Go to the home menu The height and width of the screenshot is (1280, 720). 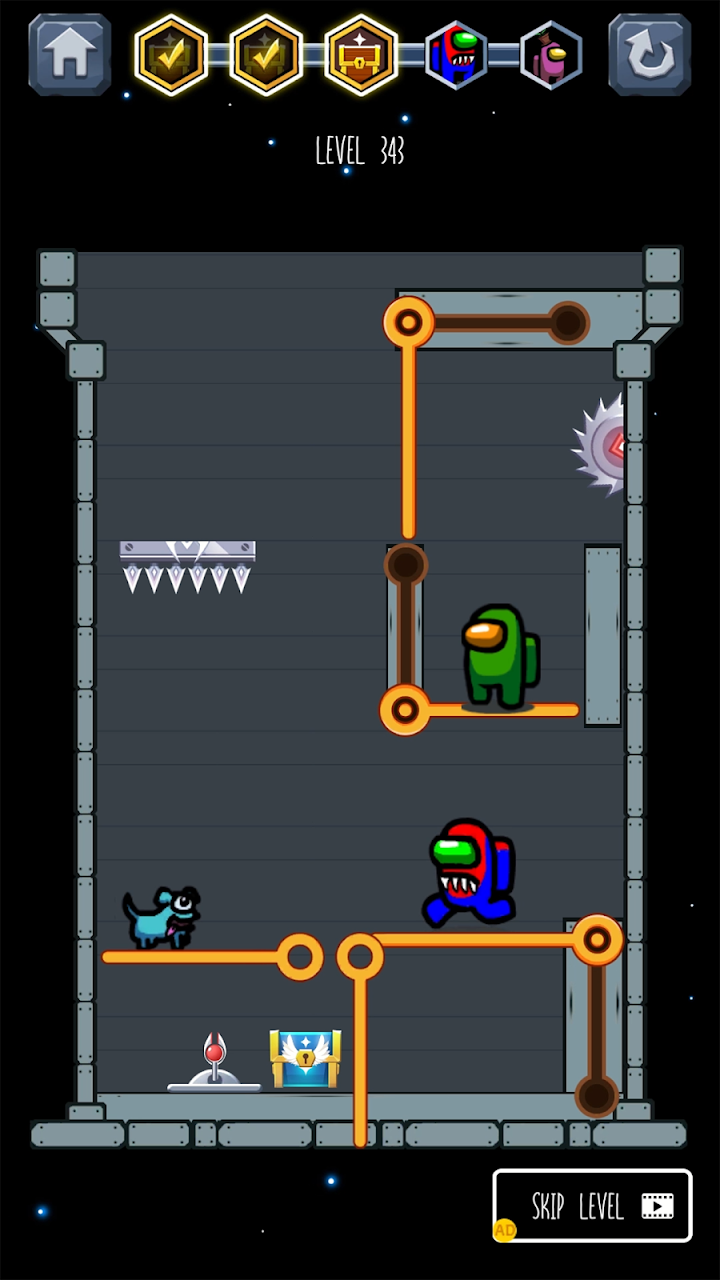[70, 55]
